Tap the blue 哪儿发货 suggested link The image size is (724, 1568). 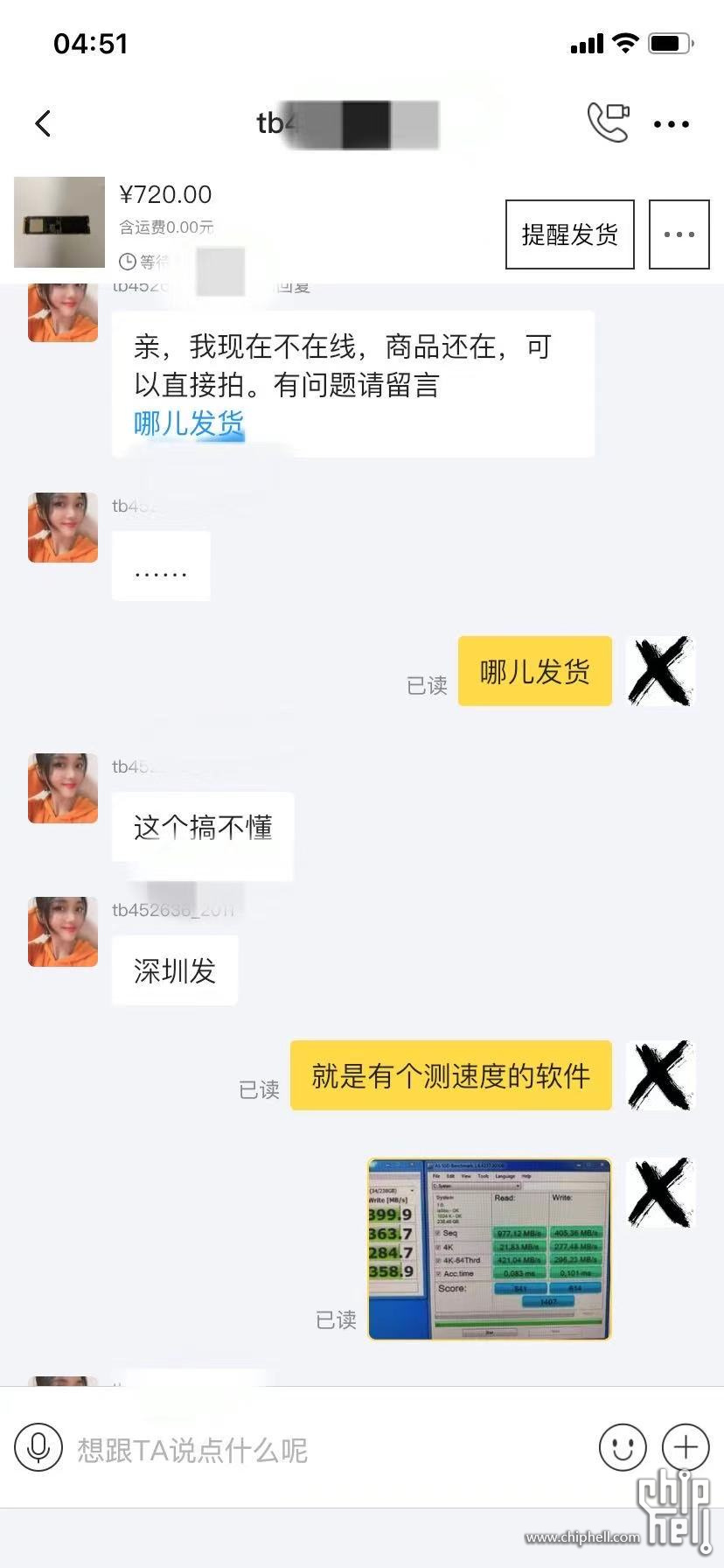tap(189, 423)
